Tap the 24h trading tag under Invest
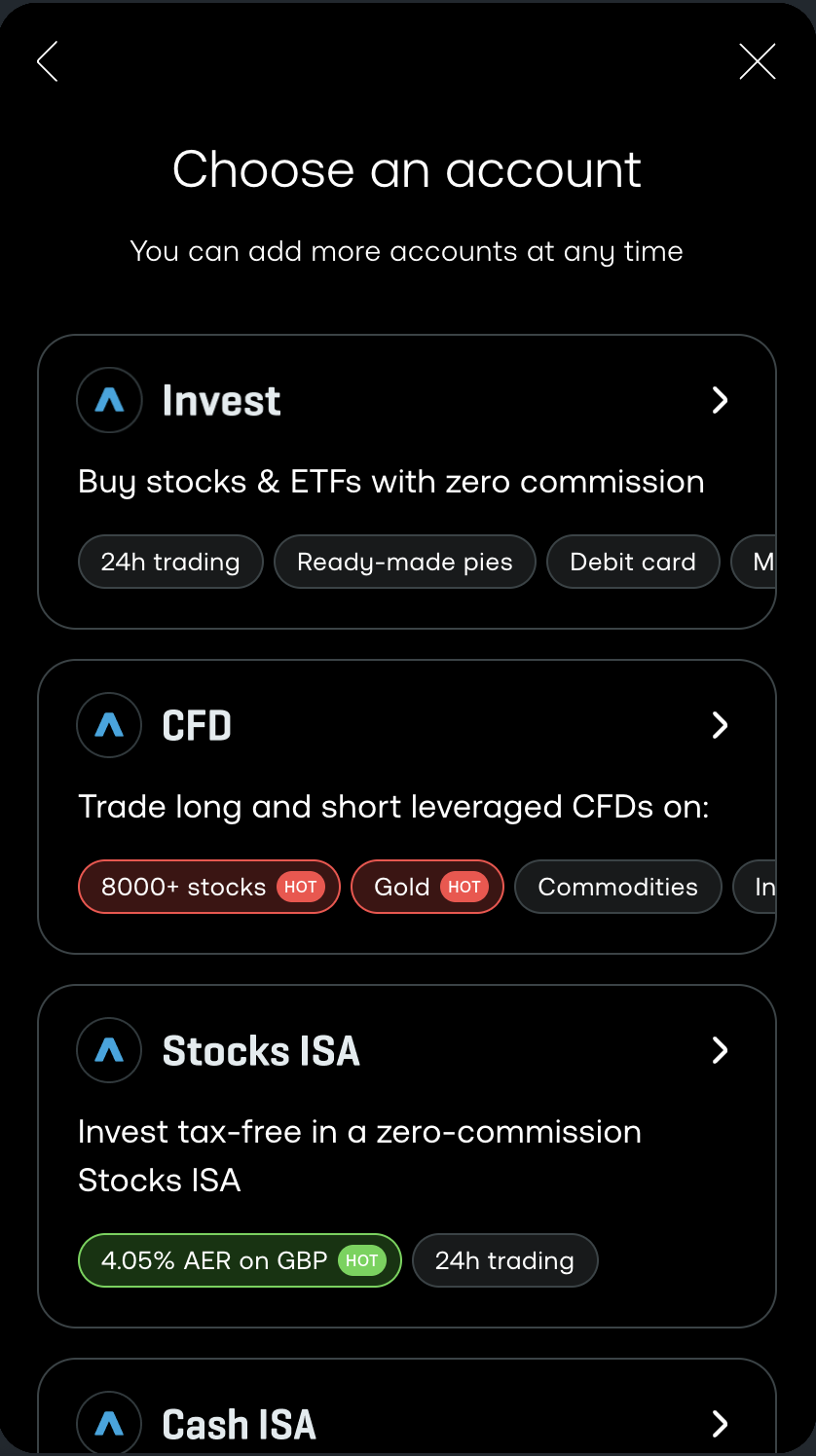Screen dimensions: 816x1456 pyautogui.click(x=169, y=562)
